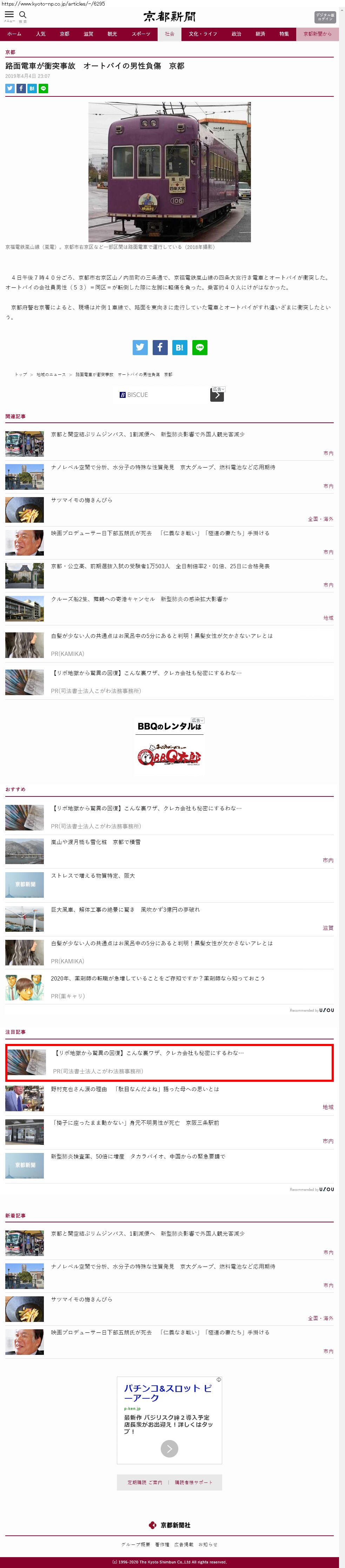The width and height of the screenshot is (345, 1568).
Task: Open the 嵐山や渡月橋も雪化粧 article
Action: click(x=95, y=842)
